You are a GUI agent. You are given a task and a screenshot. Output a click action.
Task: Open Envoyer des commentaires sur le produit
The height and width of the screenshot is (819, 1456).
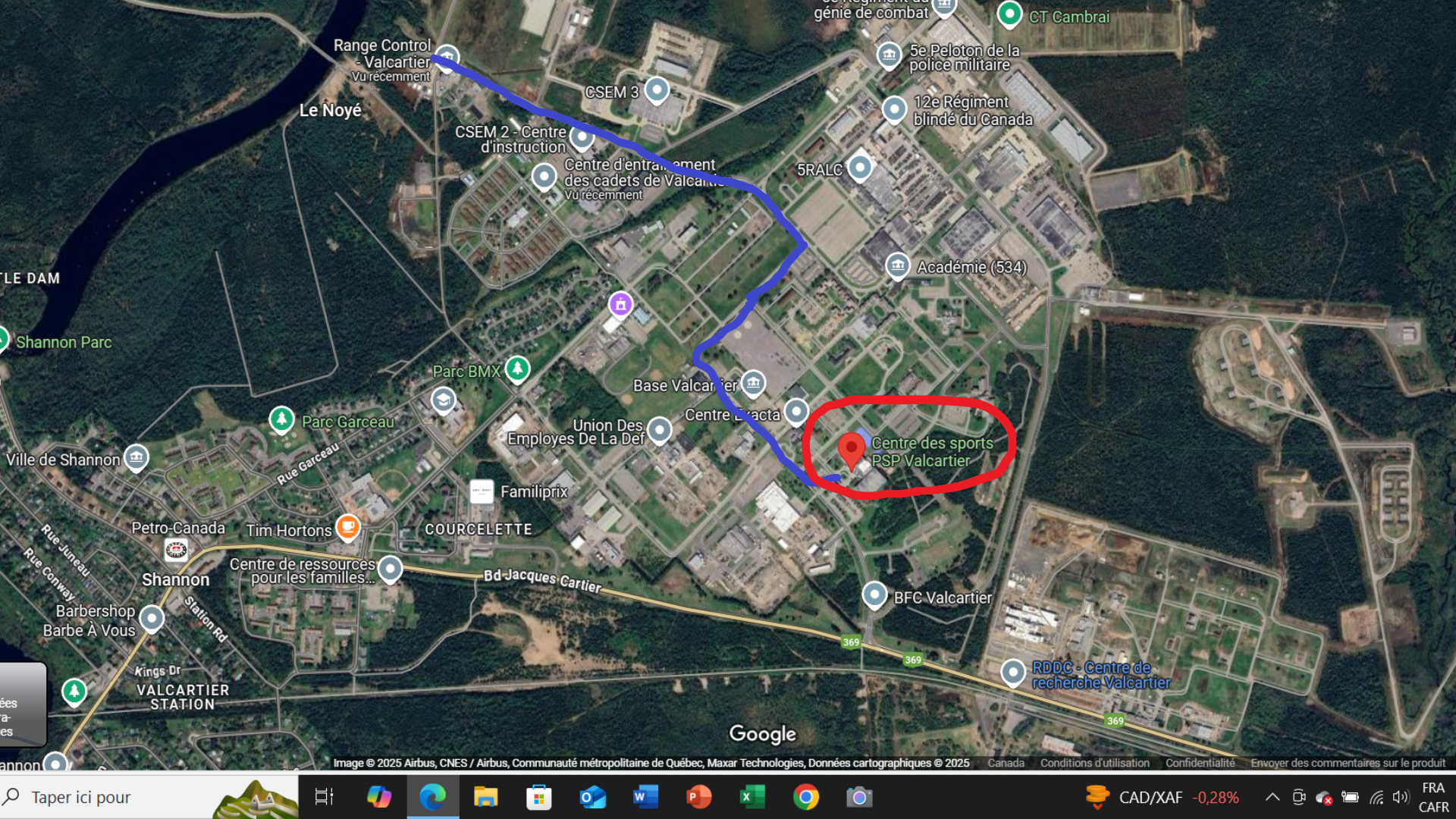click(x=1348, y=763)
